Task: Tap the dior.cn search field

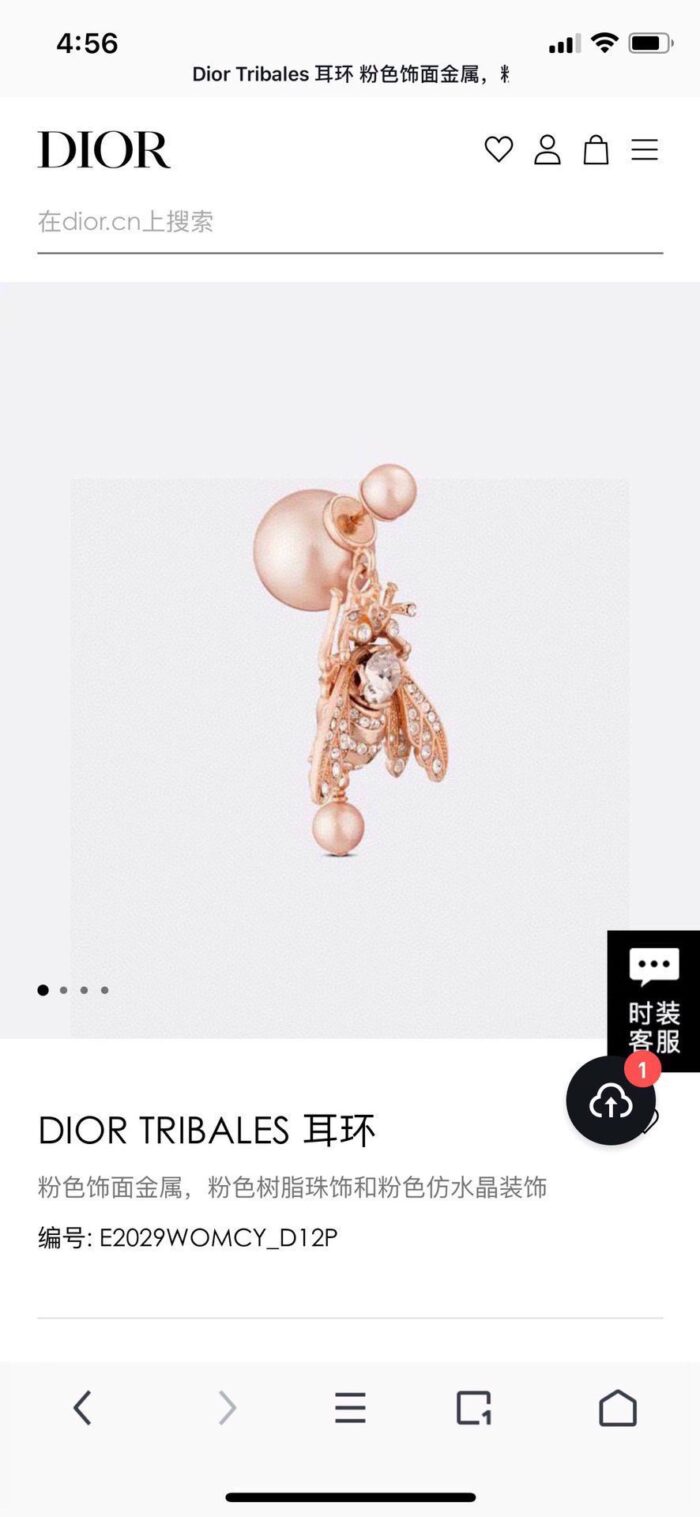Action: (350, 222)
